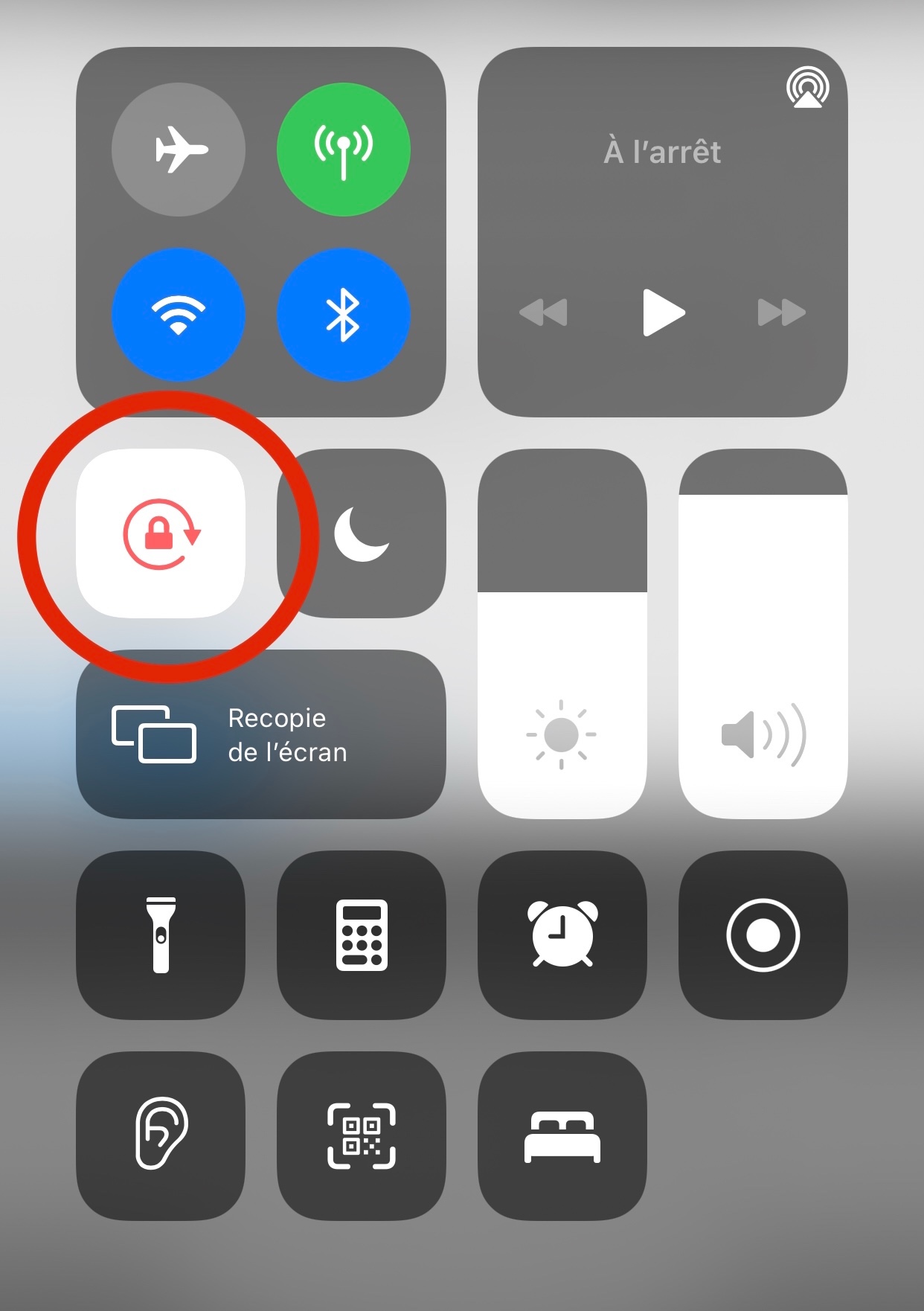The height and width of the screenshot is (1311, 924).
Task: Launch the QR code scanner
Action: pos(362,1135)
